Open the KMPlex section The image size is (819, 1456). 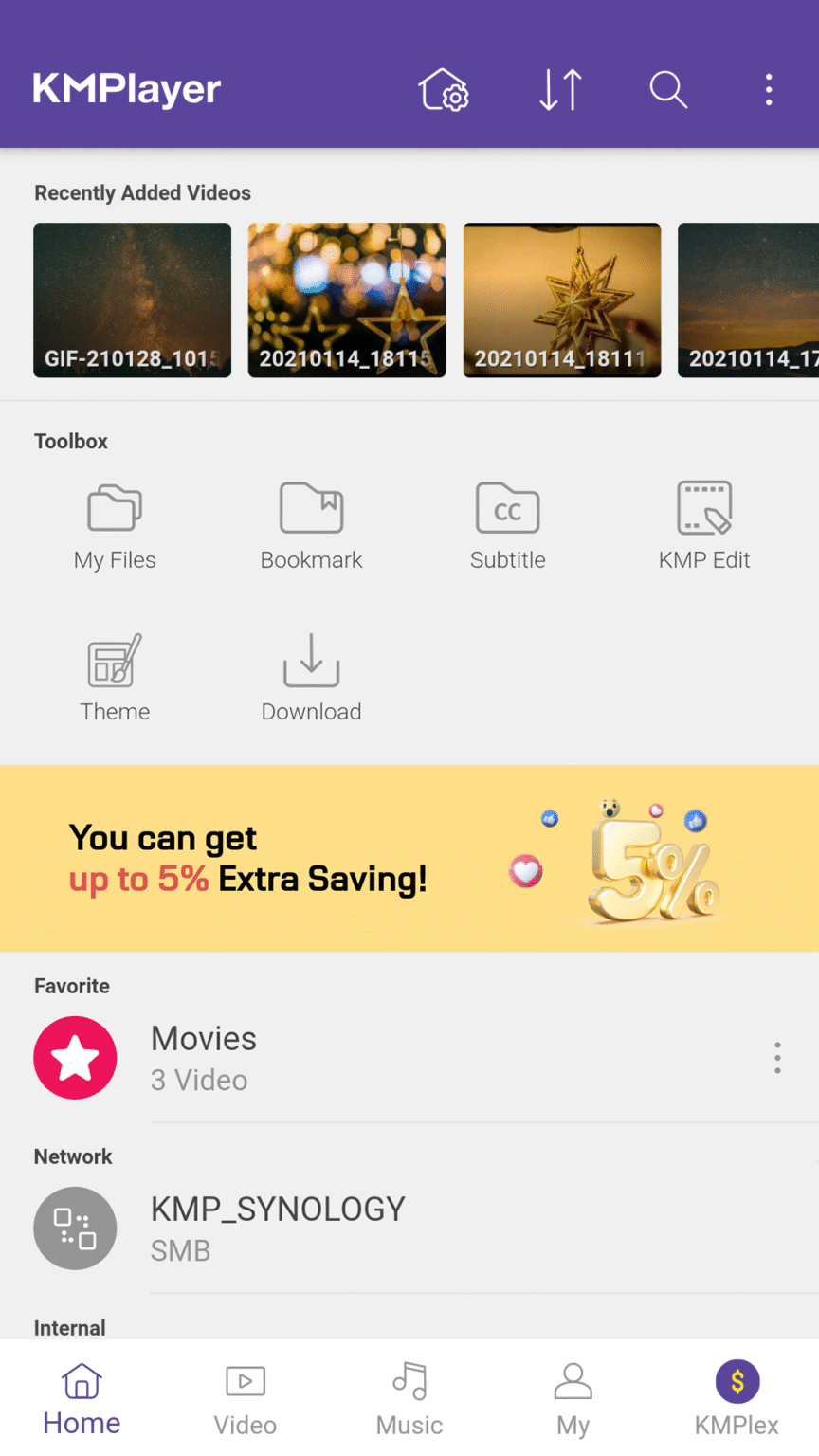coord(737,1396)
